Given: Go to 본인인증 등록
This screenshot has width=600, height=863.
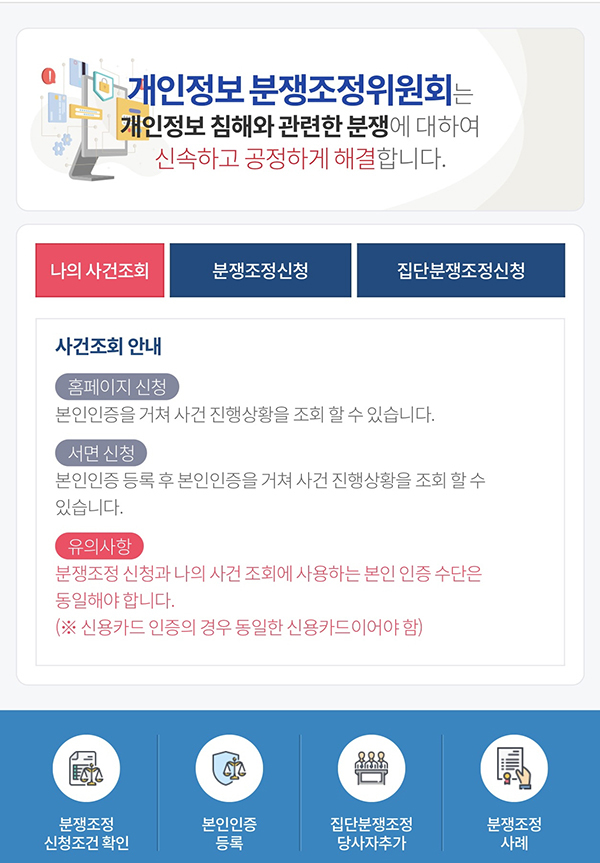Looking at the screenshot, I should point(229,790).
